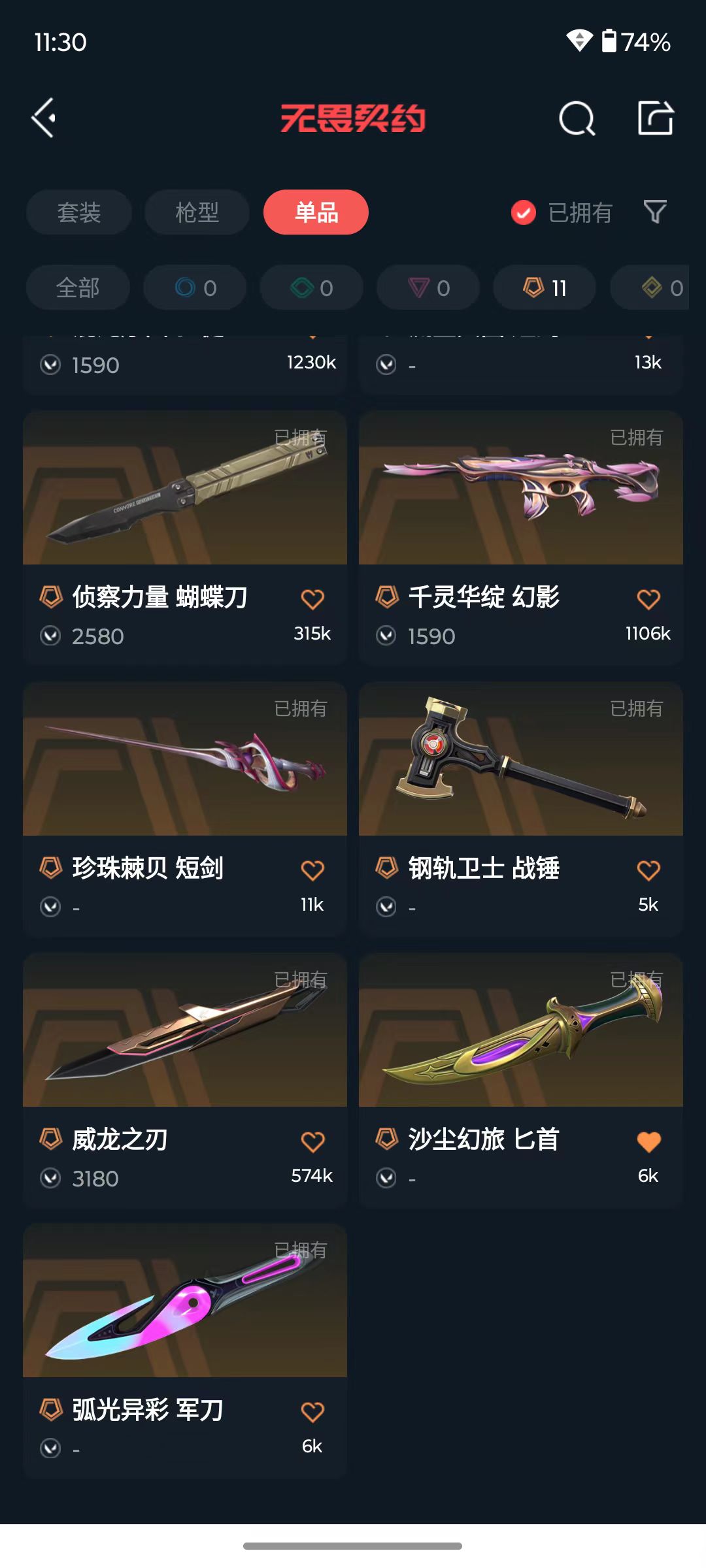
Task: Switch to the 枪型 tab
Action: (x=197, y=212)
